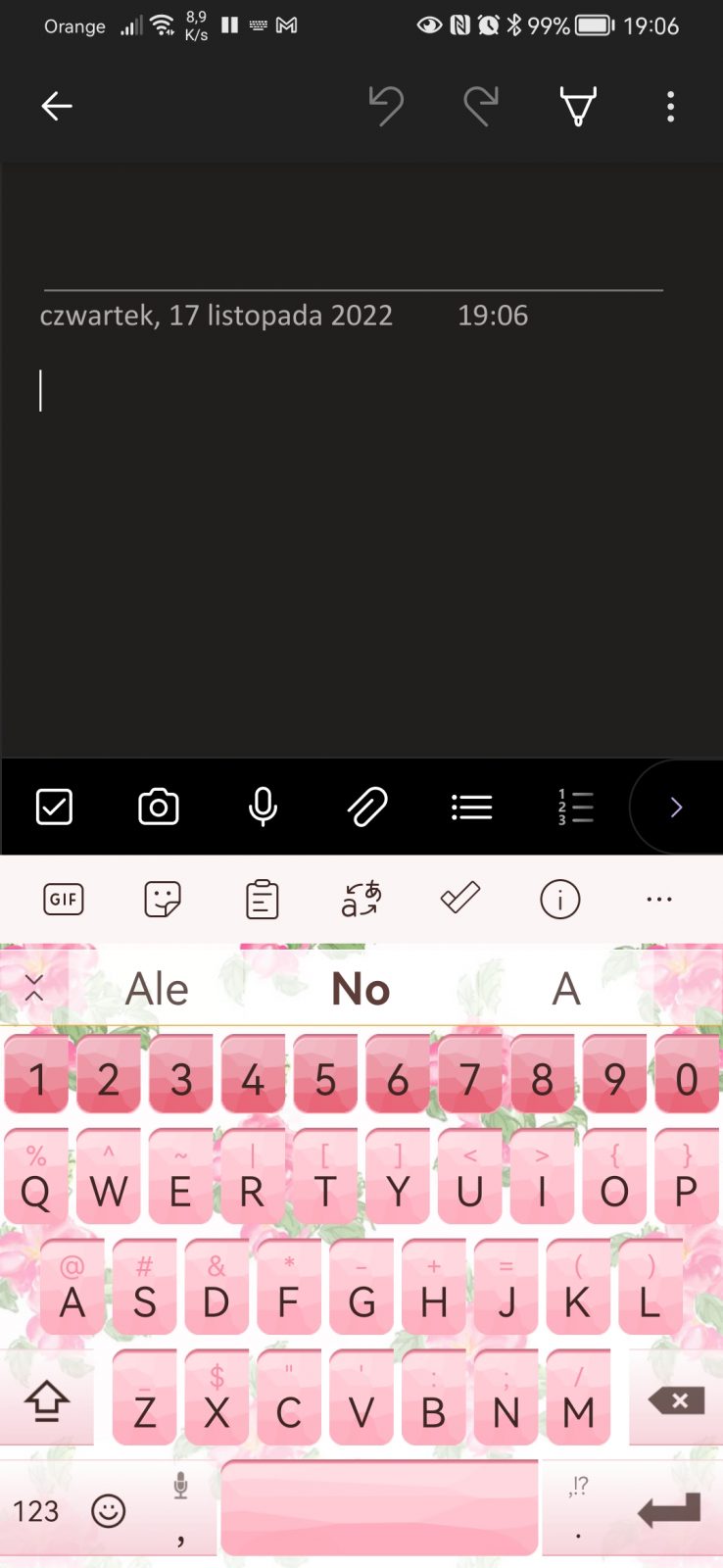Open the keyboard clipboard

coord(262,899)
